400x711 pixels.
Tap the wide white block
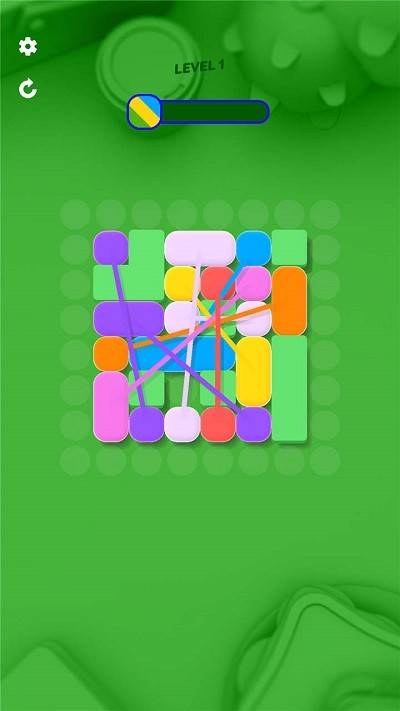[200, 248]
